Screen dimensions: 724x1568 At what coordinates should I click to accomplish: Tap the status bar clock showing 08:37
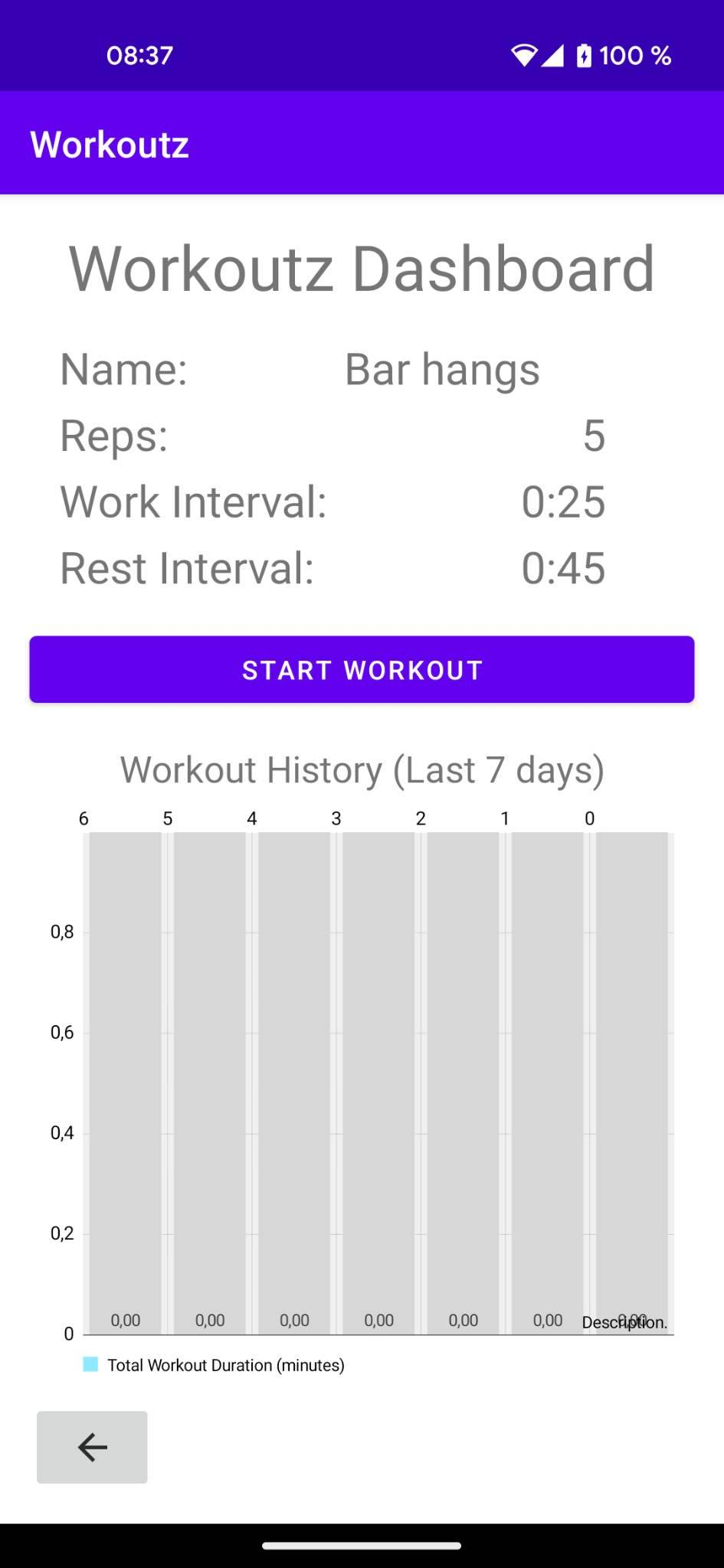[x=139, y=54]
